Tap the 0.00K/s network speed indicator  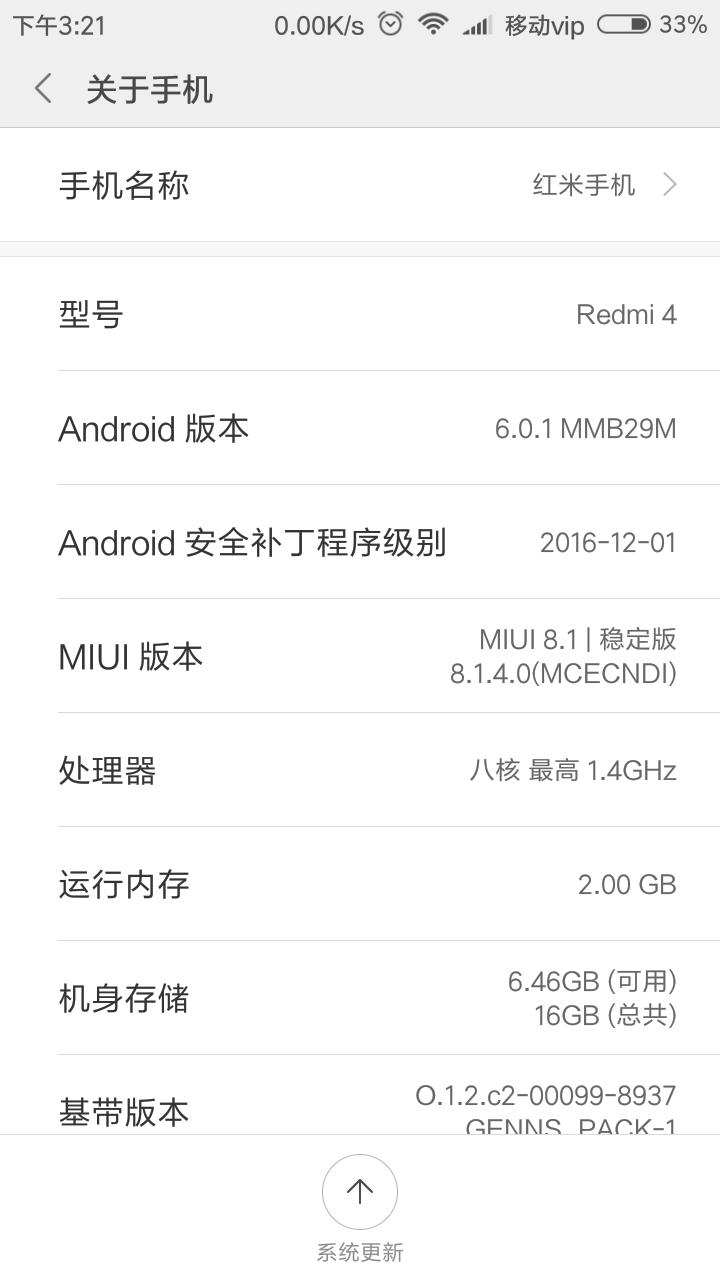[x=312, y=24]
